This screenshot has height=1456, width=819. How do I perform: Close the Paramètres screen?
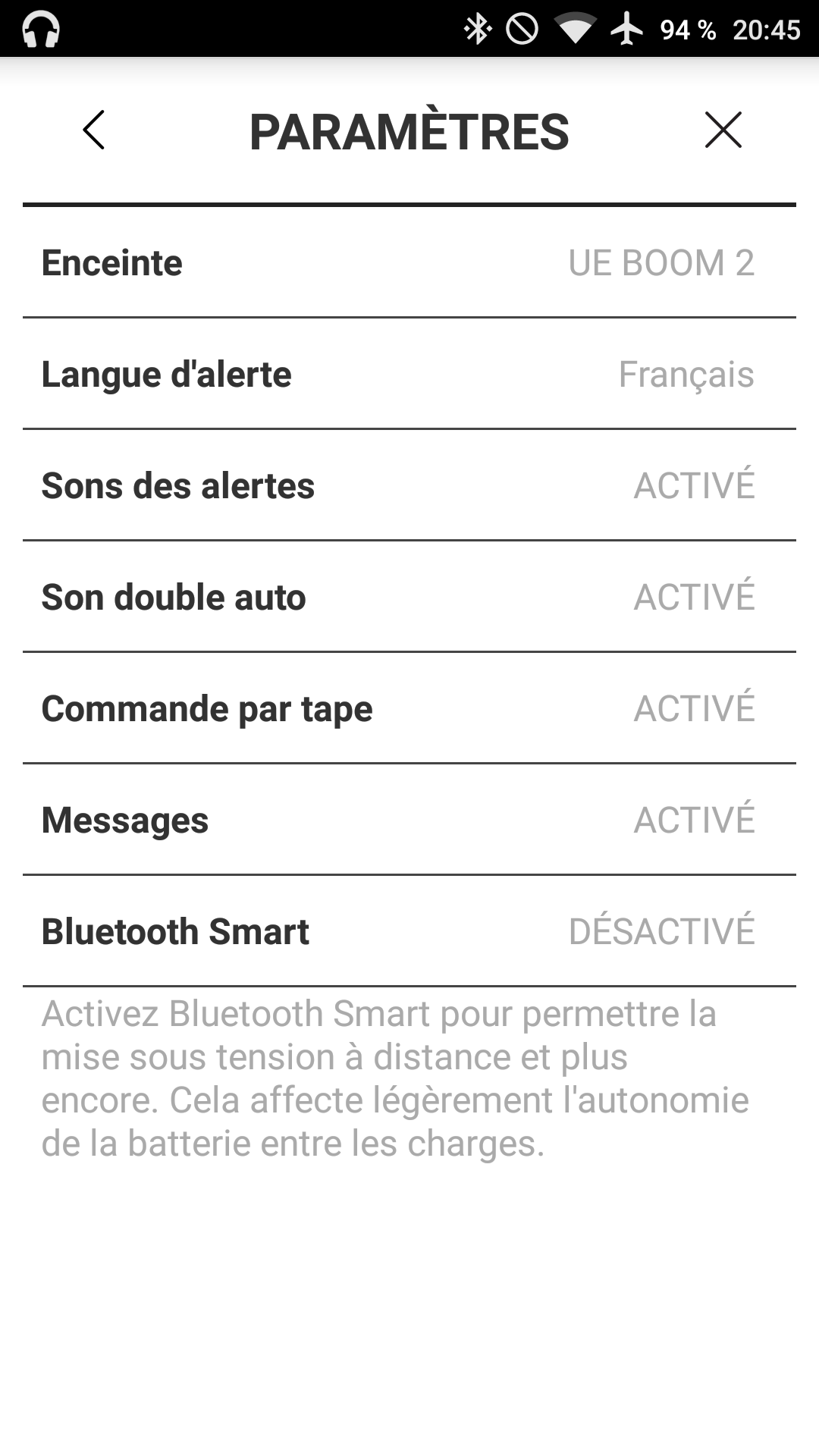pos(723,130)
